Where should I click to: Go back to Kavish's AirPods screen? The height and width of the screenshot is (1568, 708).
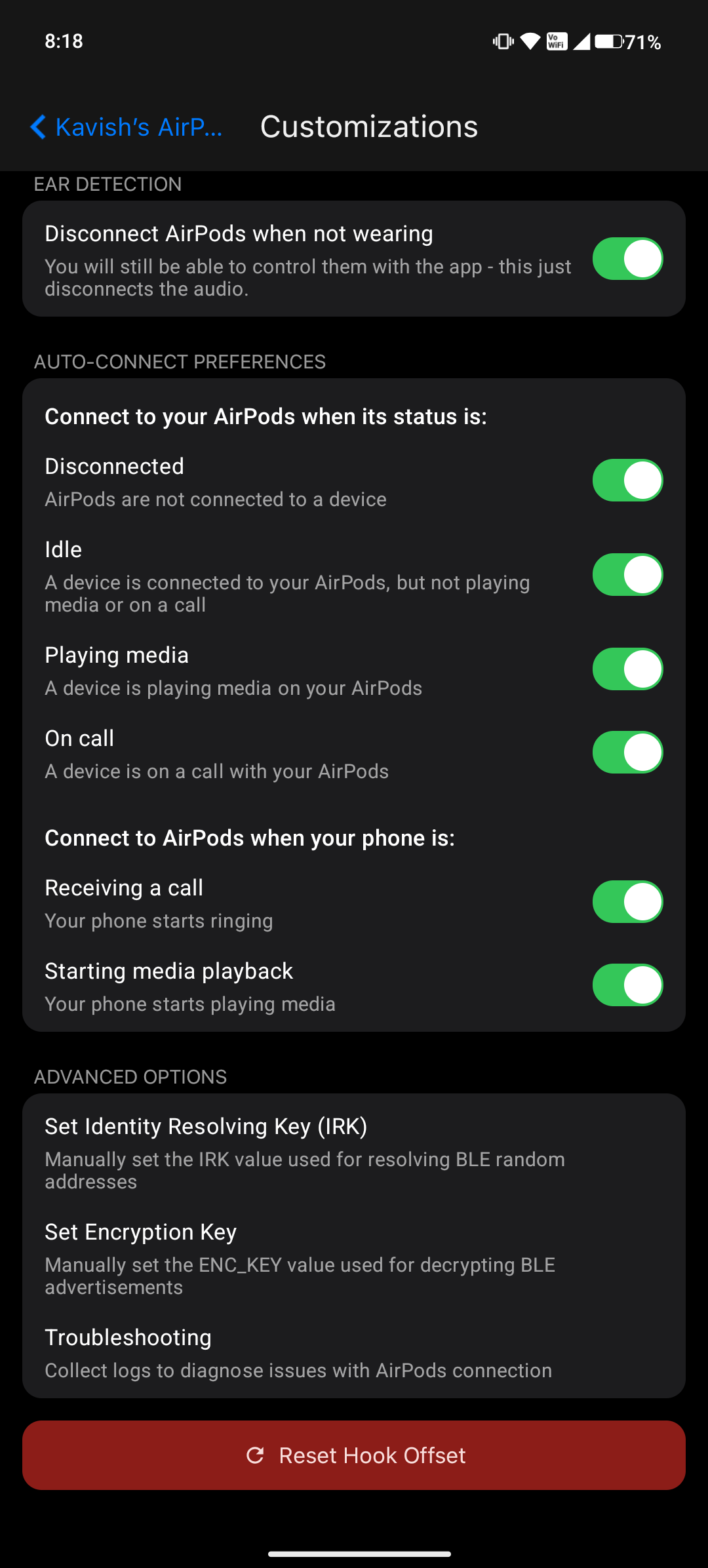pos(126,127)
